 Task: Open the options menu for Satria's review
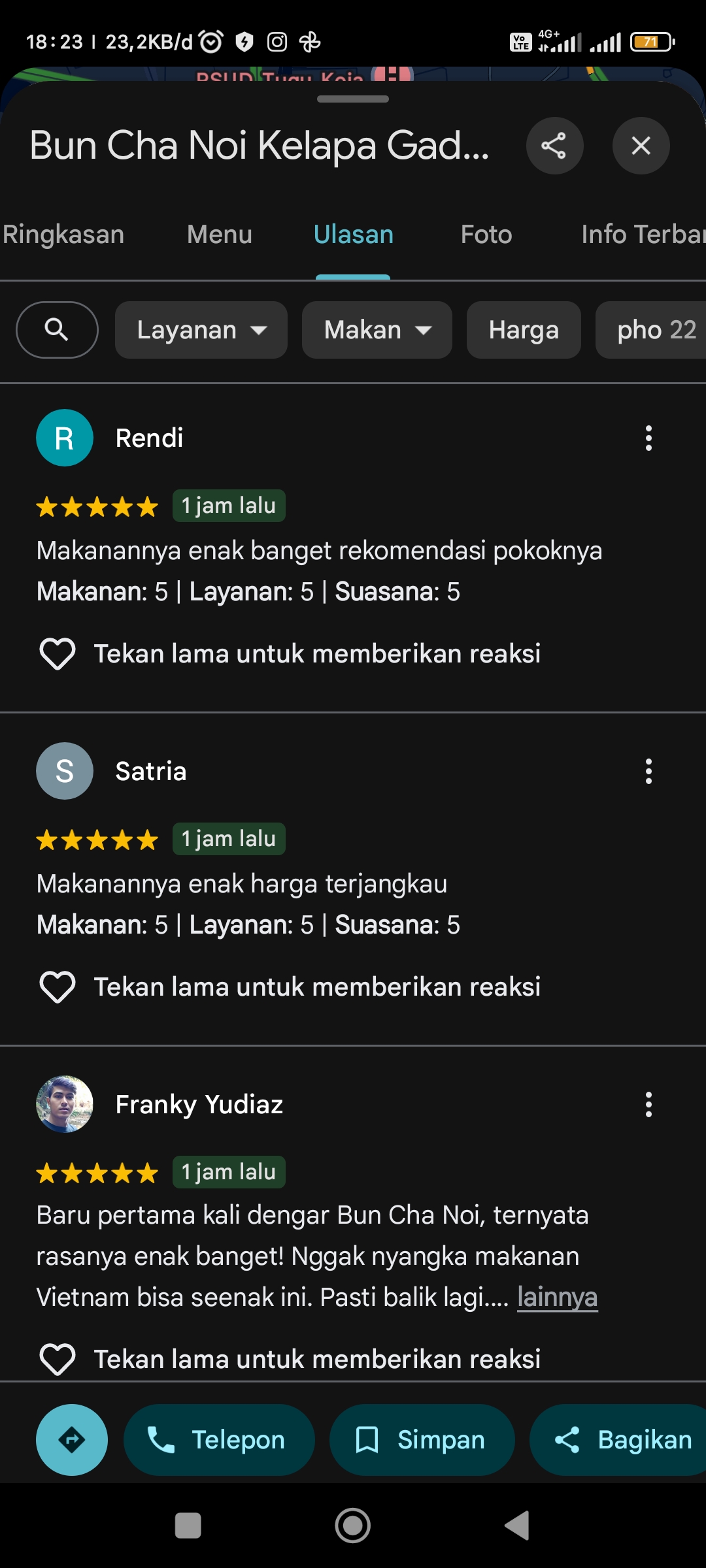pos(648,772)
